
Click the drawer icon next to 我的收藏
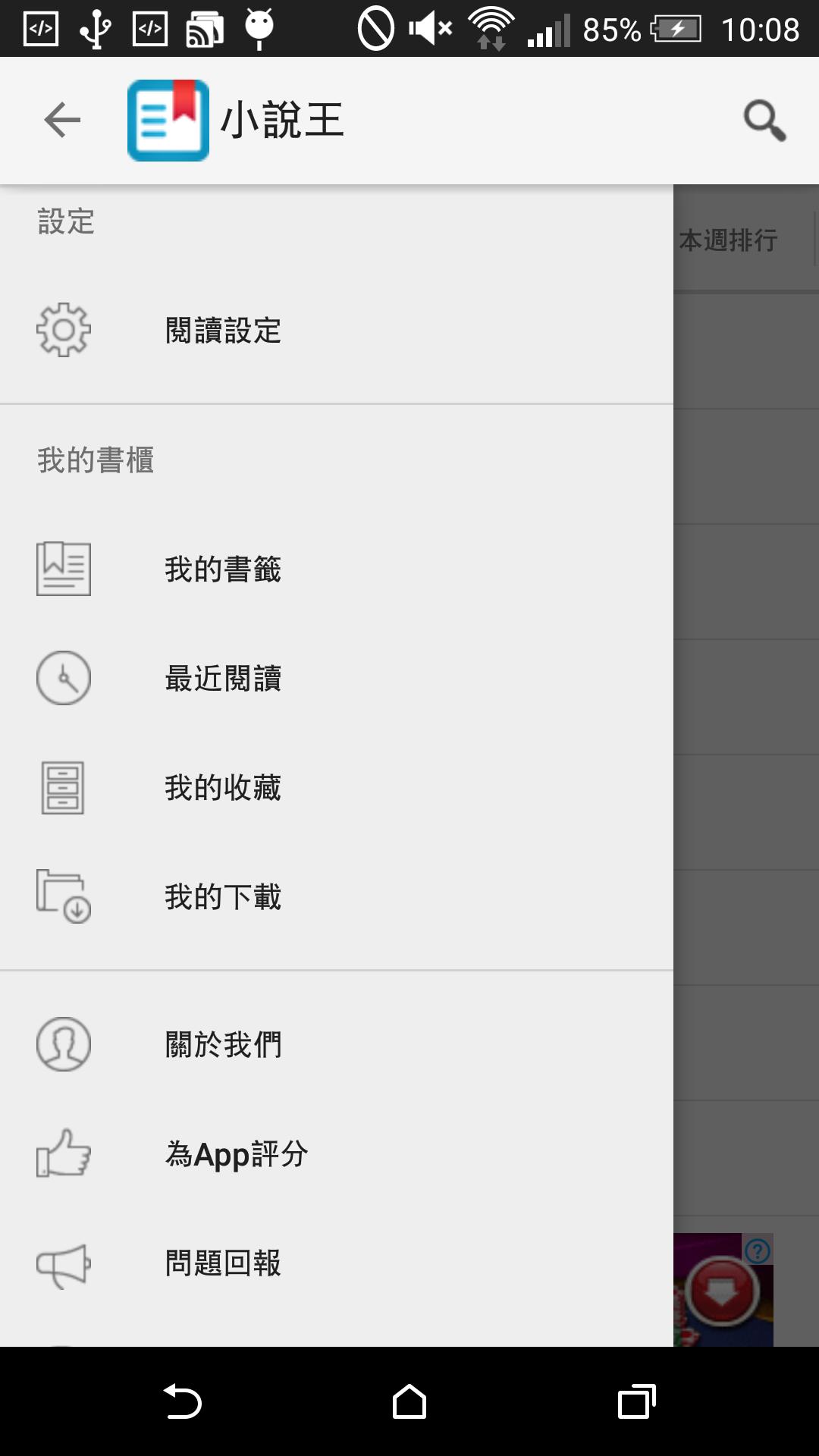[x=63, y=787]
